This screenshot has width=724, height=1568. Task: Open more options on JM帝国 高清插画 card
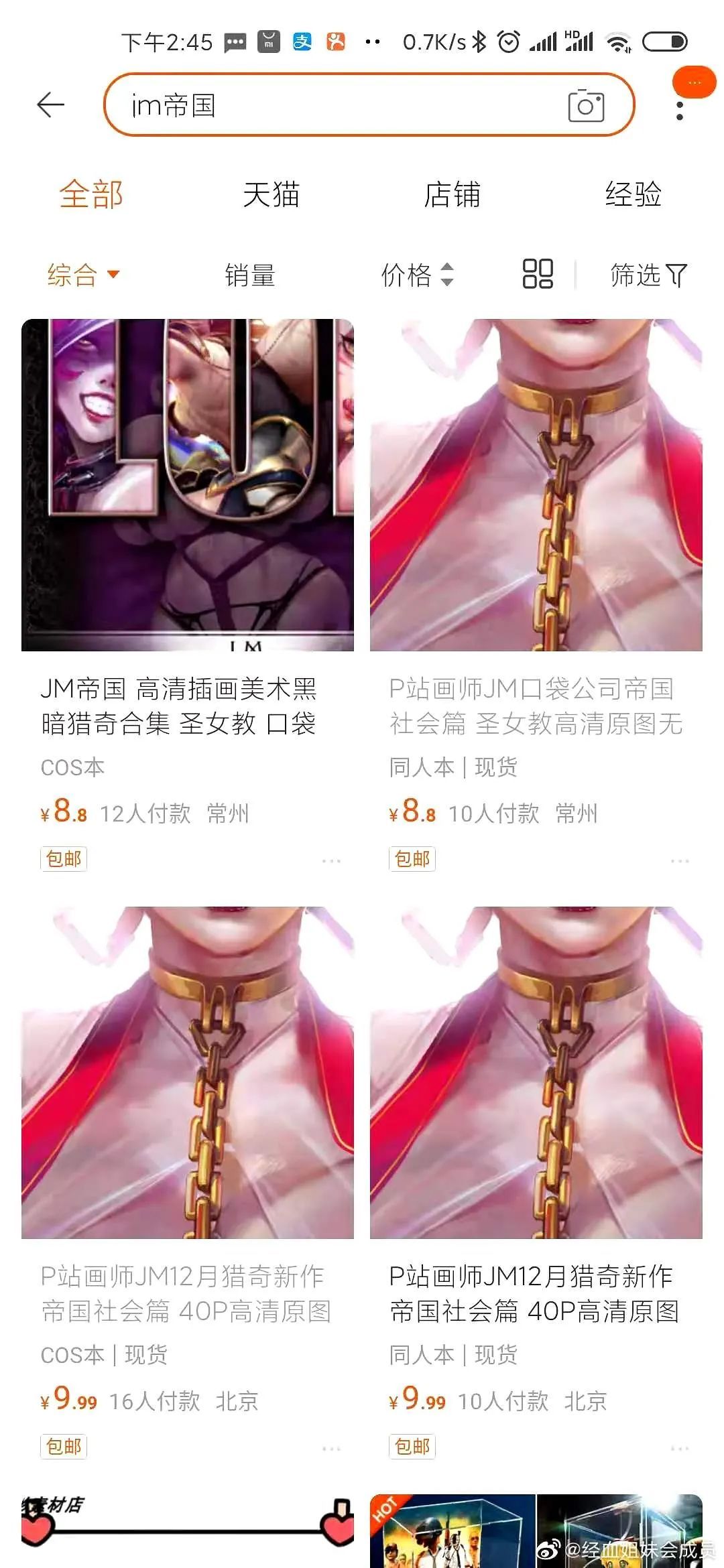click(331, 860)
